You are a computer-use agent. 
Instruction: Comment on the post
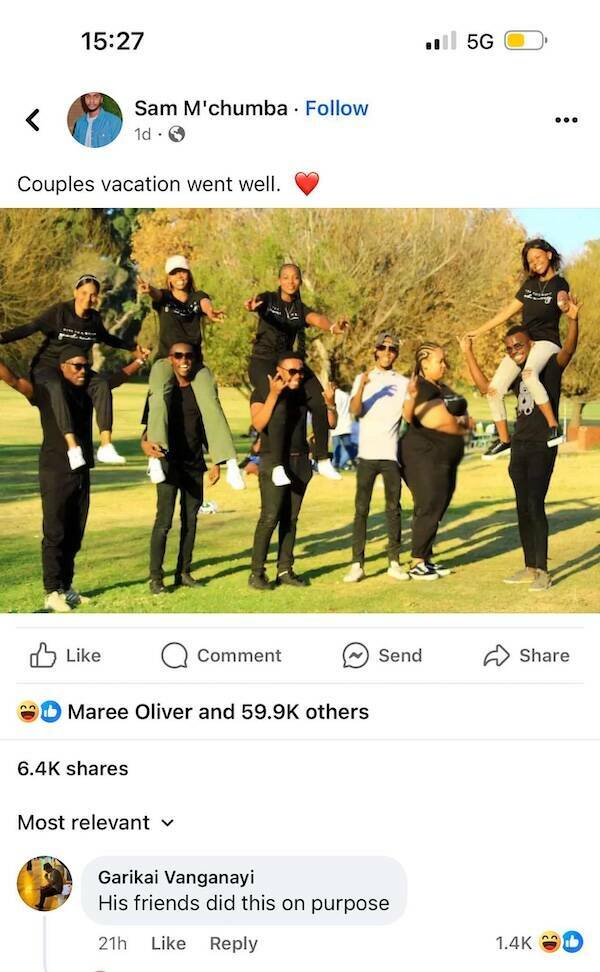(x=222, y=655)
